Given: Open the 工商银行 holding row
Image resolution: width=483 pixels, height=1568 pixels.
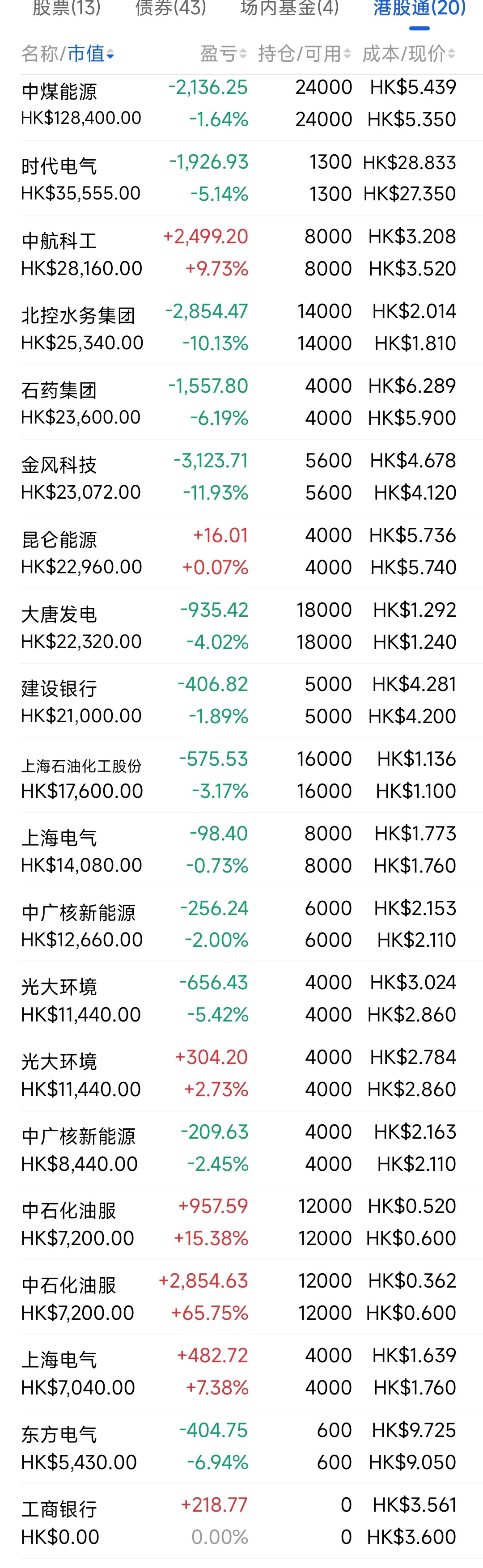Looking at the screenshot, I should tap(243, 1521).
